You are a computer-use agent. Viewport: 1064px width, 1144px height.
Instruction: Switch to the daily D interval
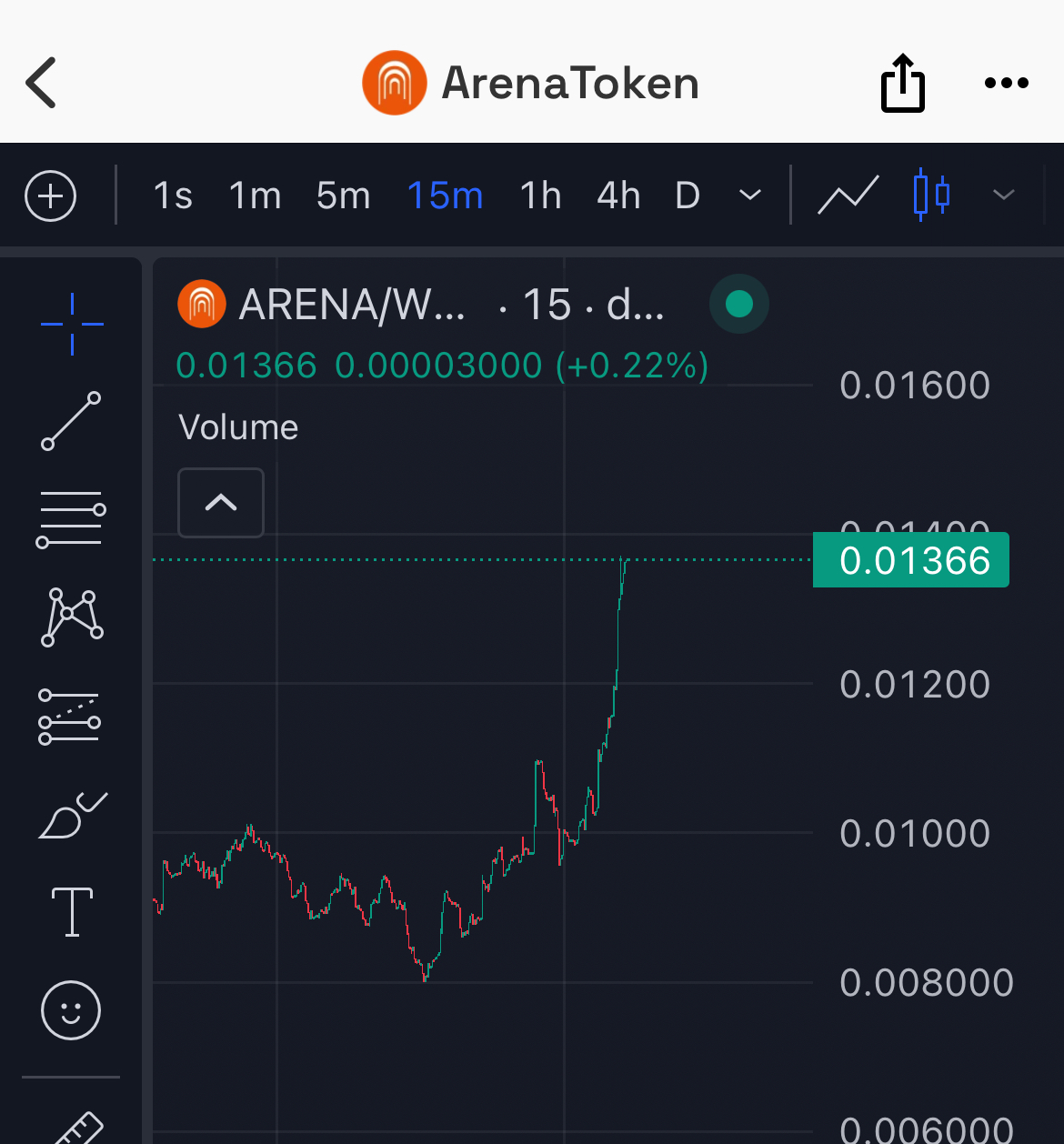pos(688,196)
